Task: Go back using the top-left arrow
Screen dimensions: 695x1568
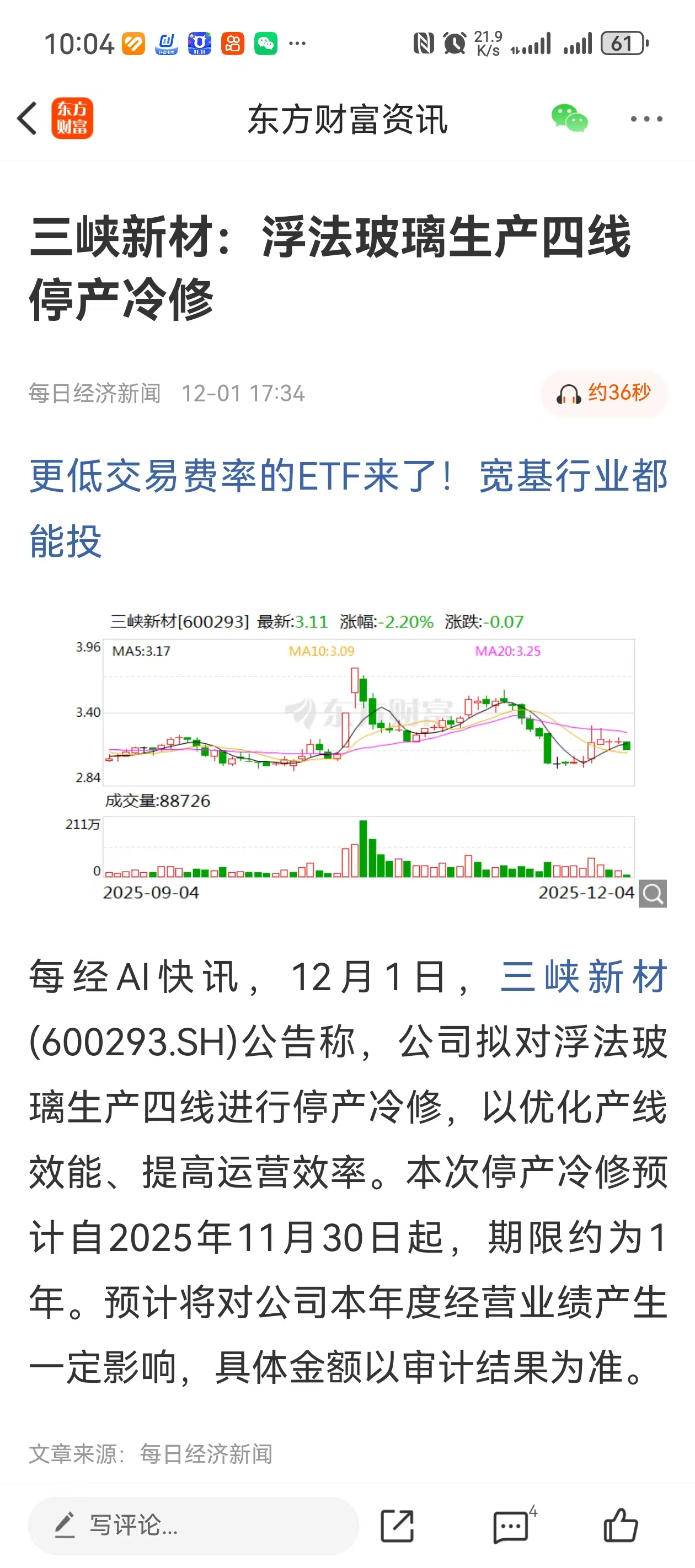Action: click(x=28, y=118)
